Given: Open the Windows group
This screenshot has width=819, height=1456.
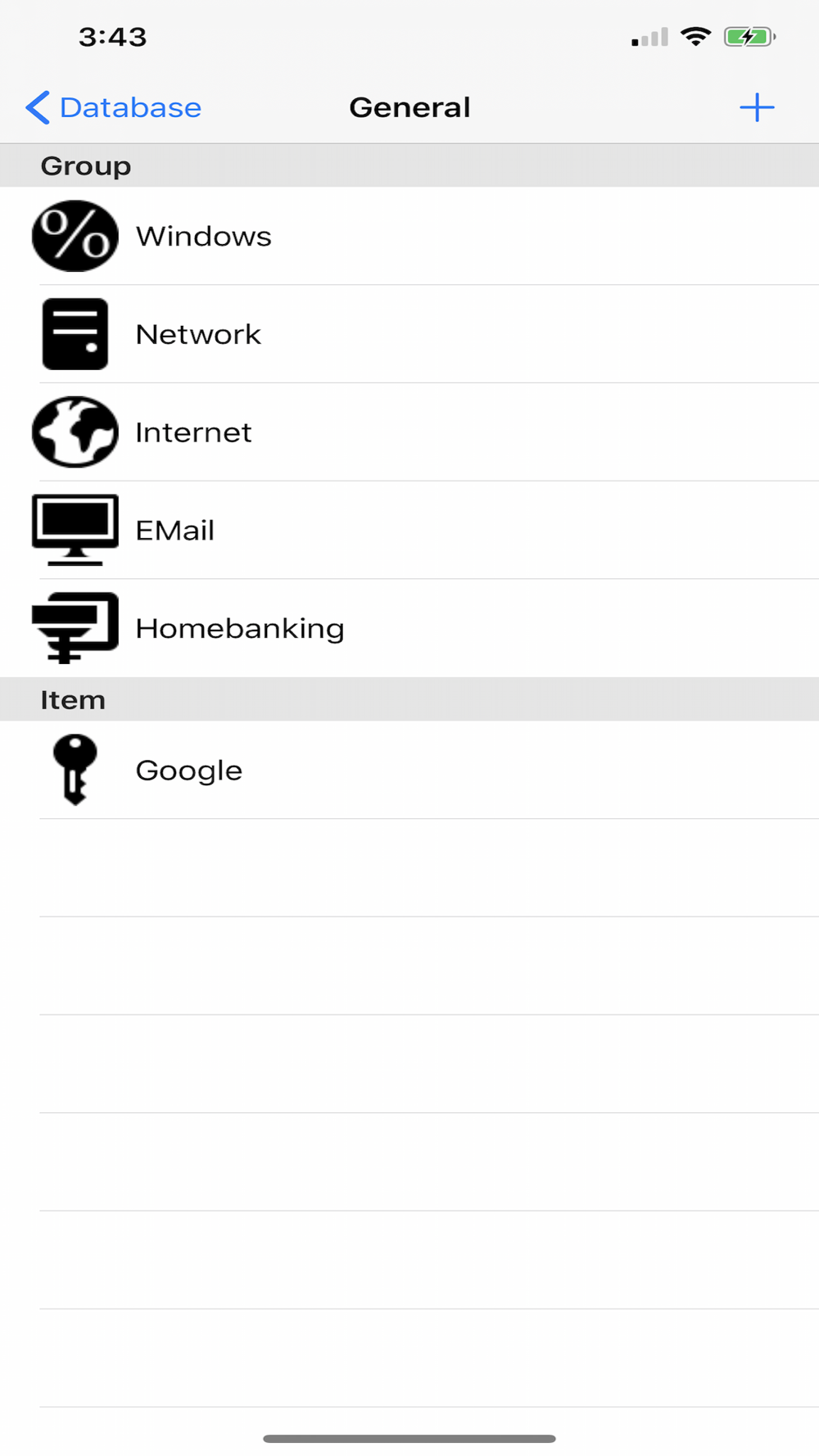Looking at the screenshot, I should [409, 236].
